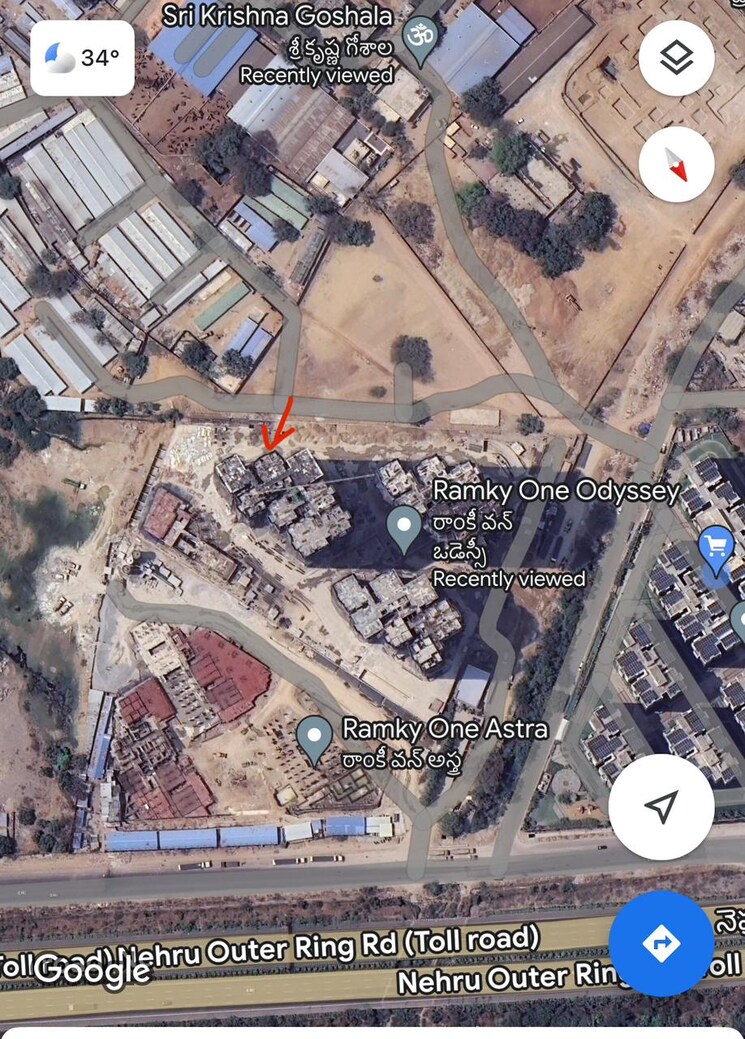745x1039 pixels.
Task: Open the weather widget showing 34°
Action: (x=82, y=58)
